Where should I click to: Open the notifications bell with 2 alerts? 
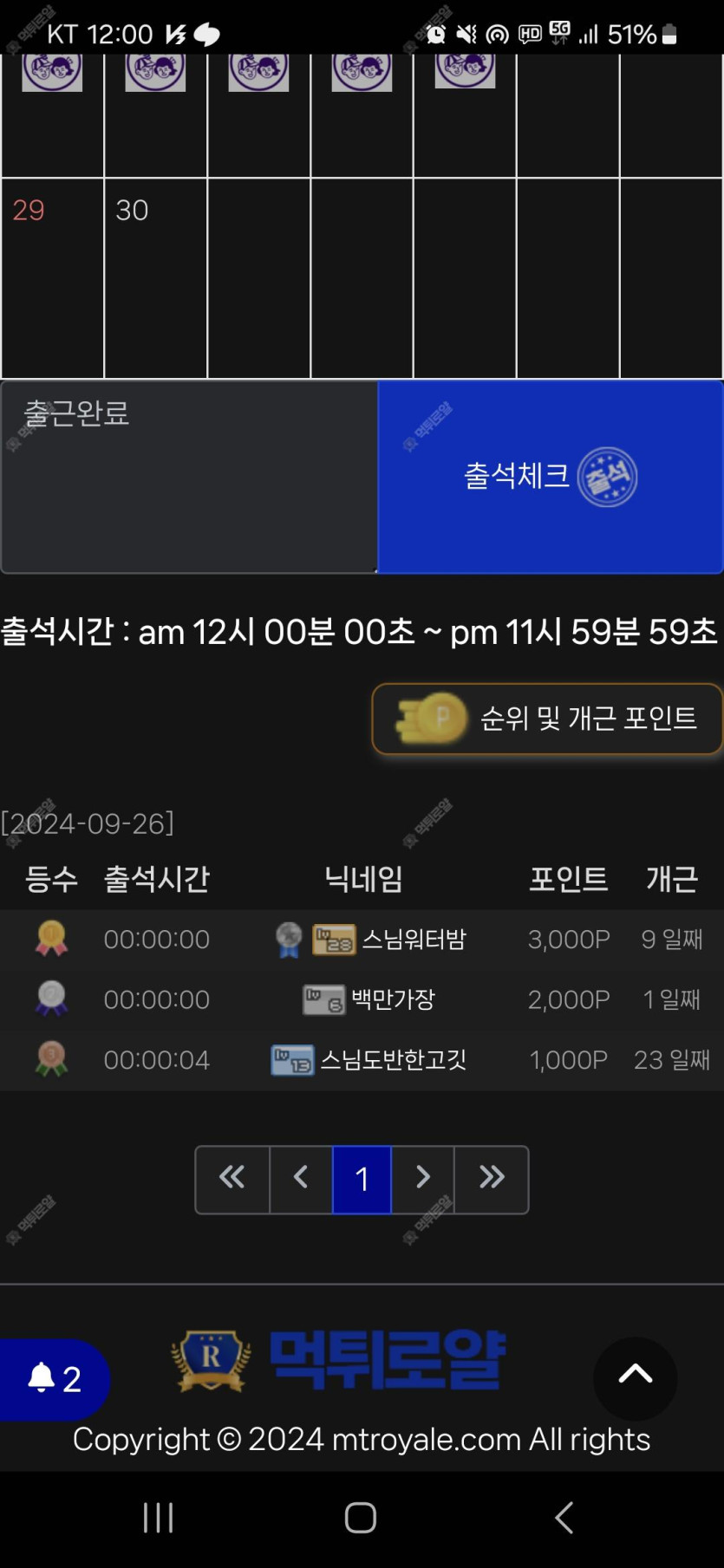[54, 1378]
